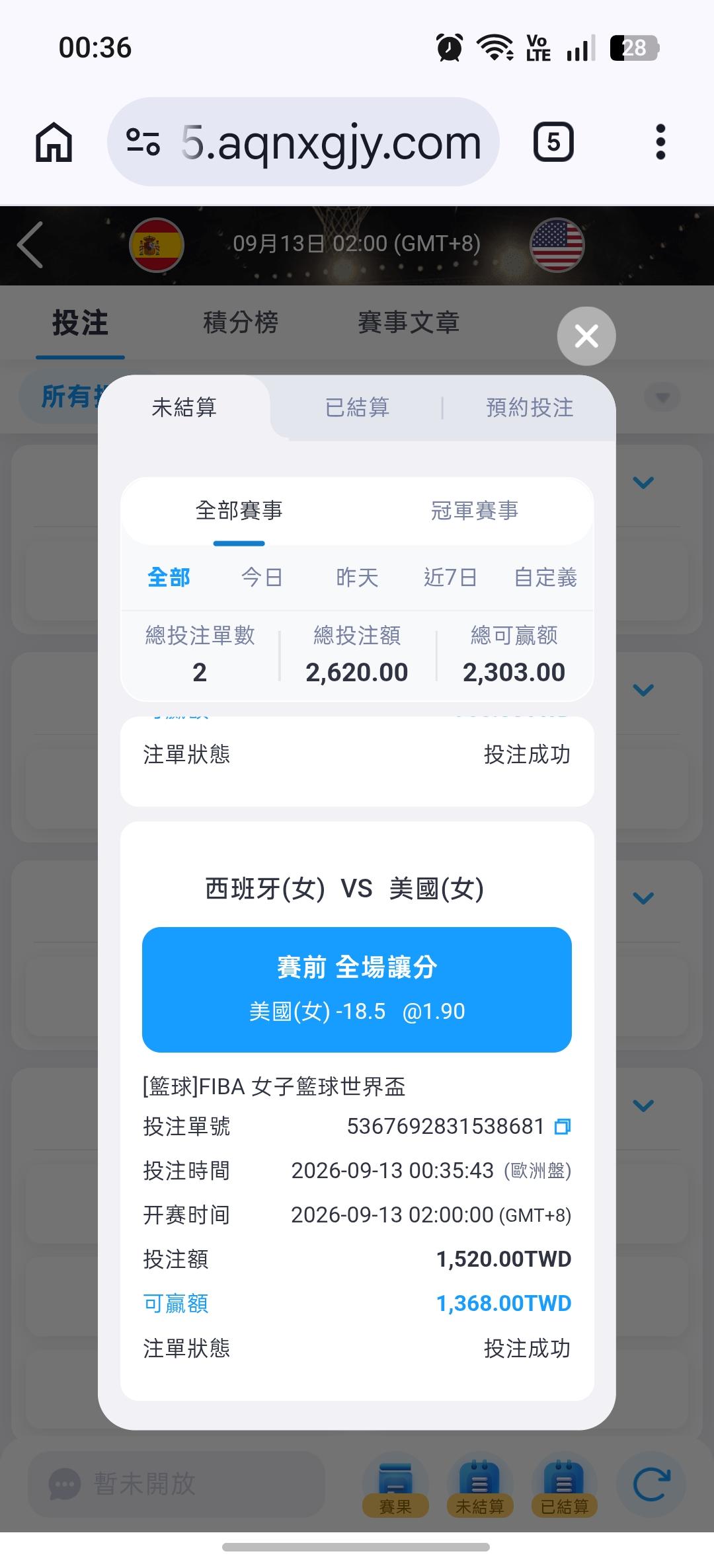The height and width of the screenshot is (1568, 714).
Task: Select the 全部 date filter
Action: click(x=169, y=578)
